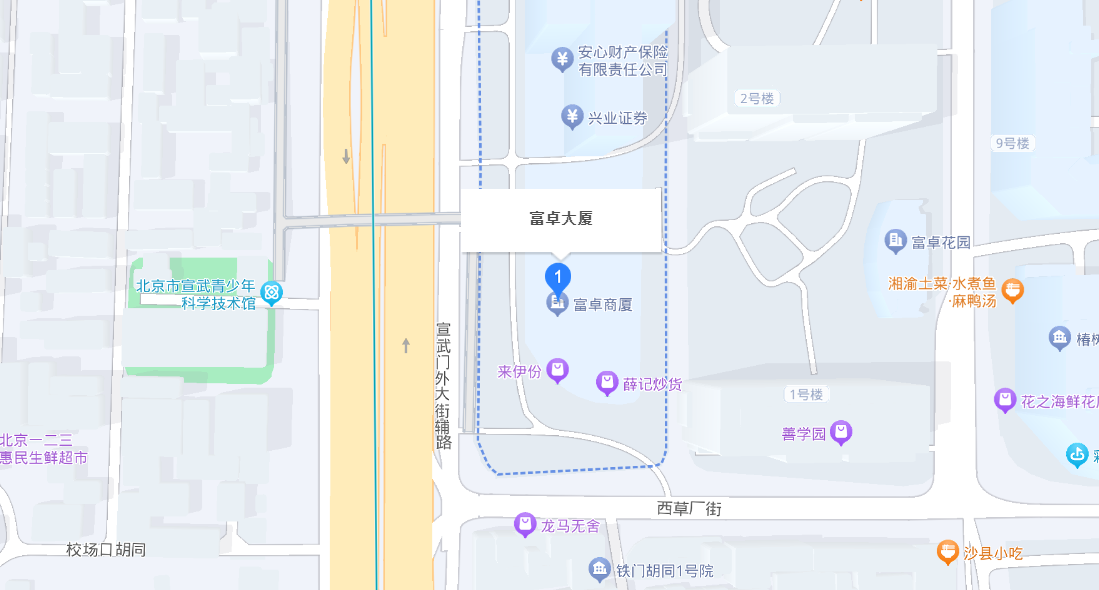1099x590 pixels.
Task: Open the 铁门胡同1号院 marker
Action: pyautogui.click(x=599, y=571)
